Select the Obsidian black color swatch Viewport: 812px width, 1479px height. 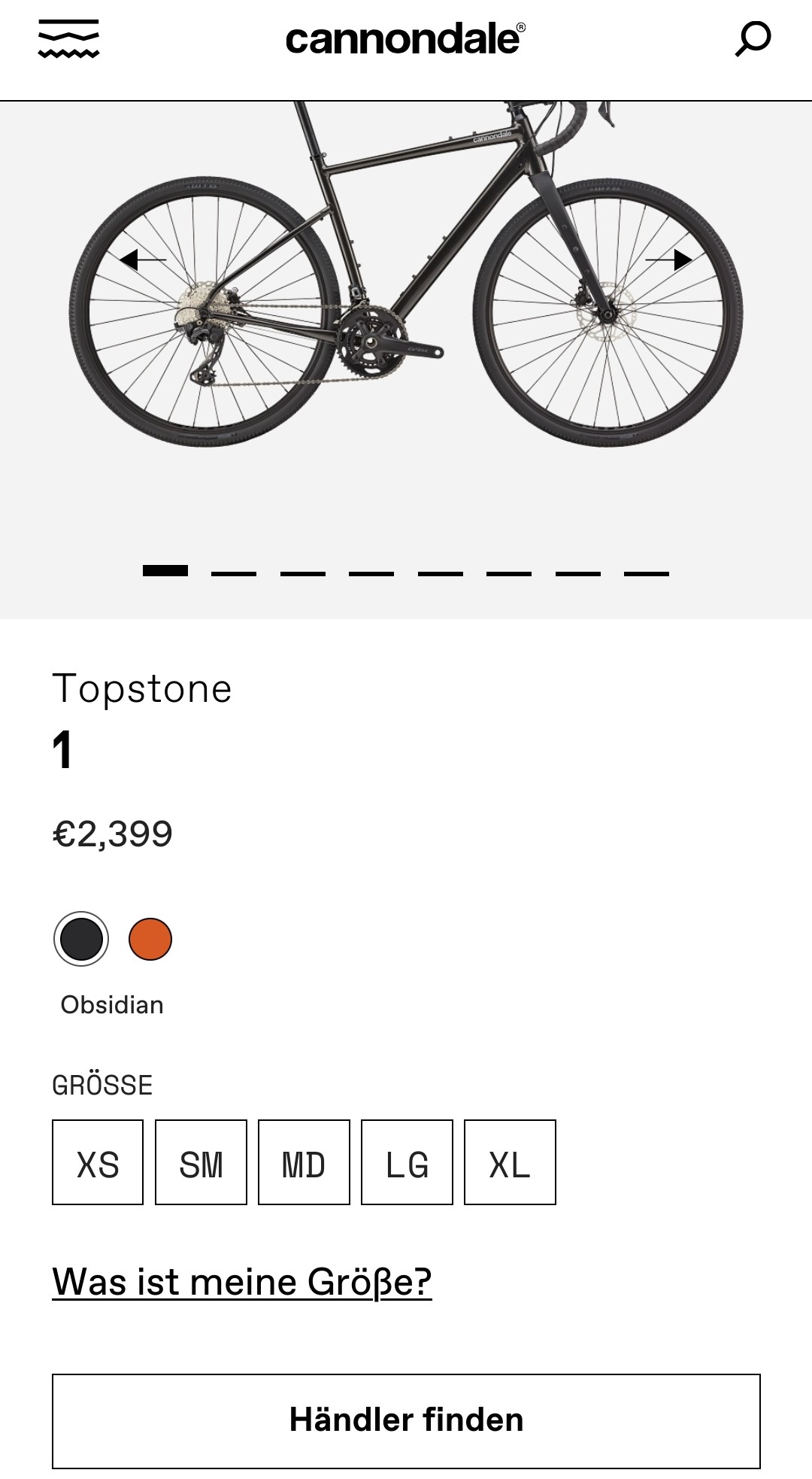point(81,939)
